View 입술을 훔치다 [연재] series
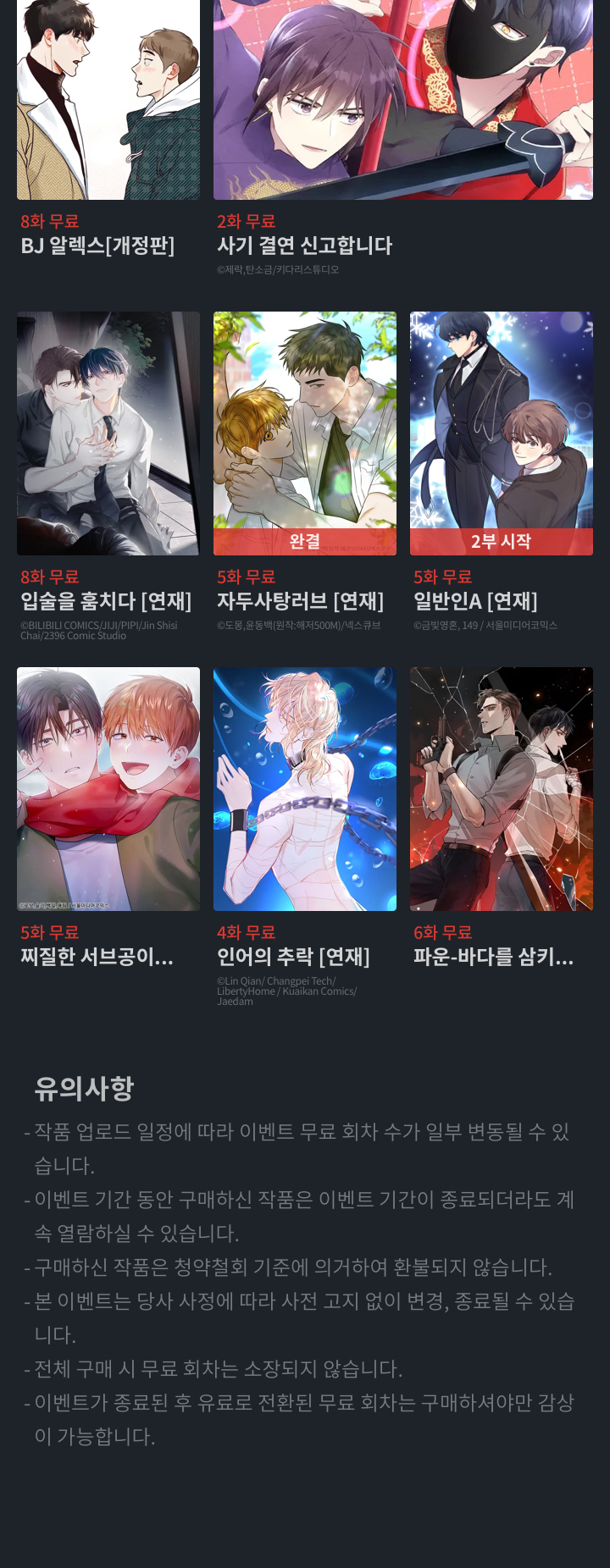 point(108,433)
